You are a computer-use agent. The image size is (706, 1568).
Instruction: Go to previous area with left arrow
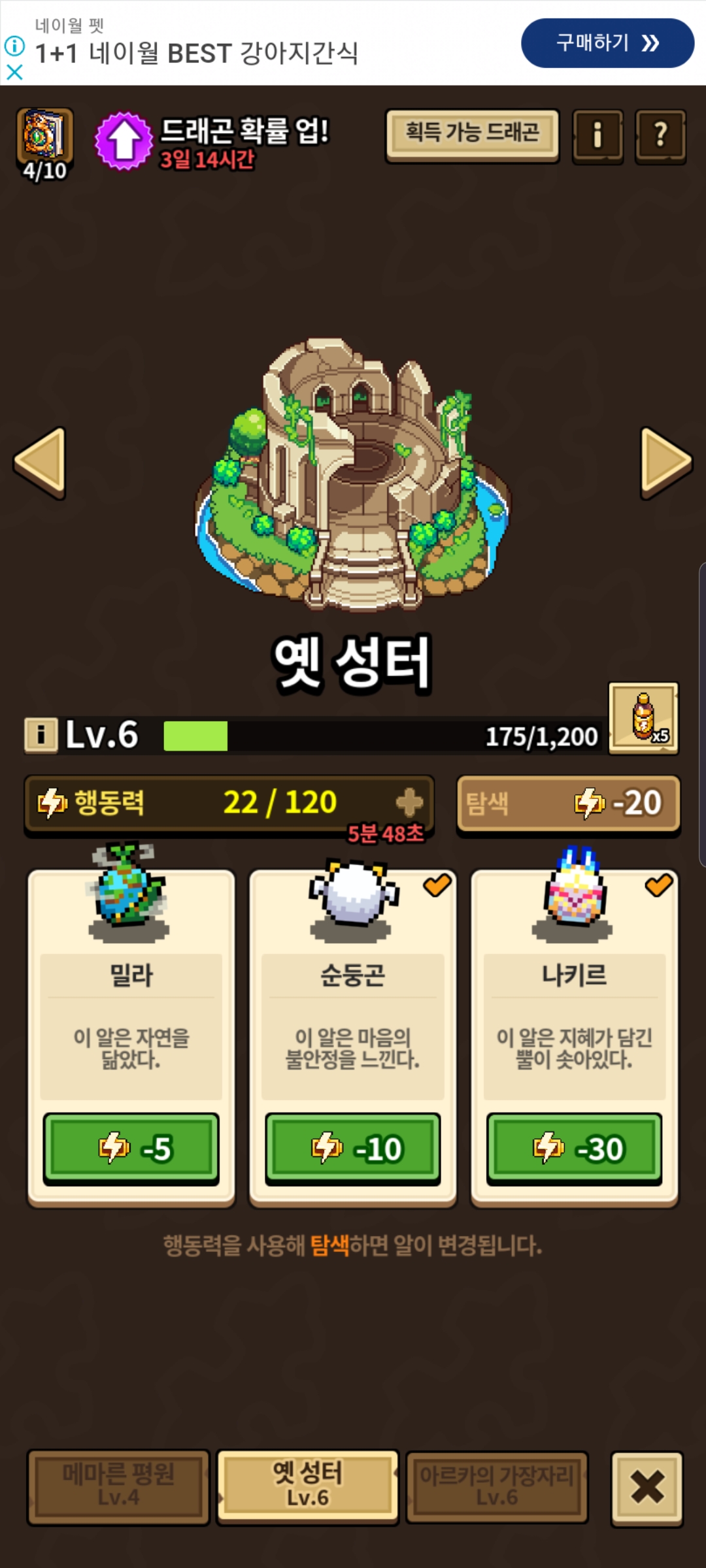(41, 463)
